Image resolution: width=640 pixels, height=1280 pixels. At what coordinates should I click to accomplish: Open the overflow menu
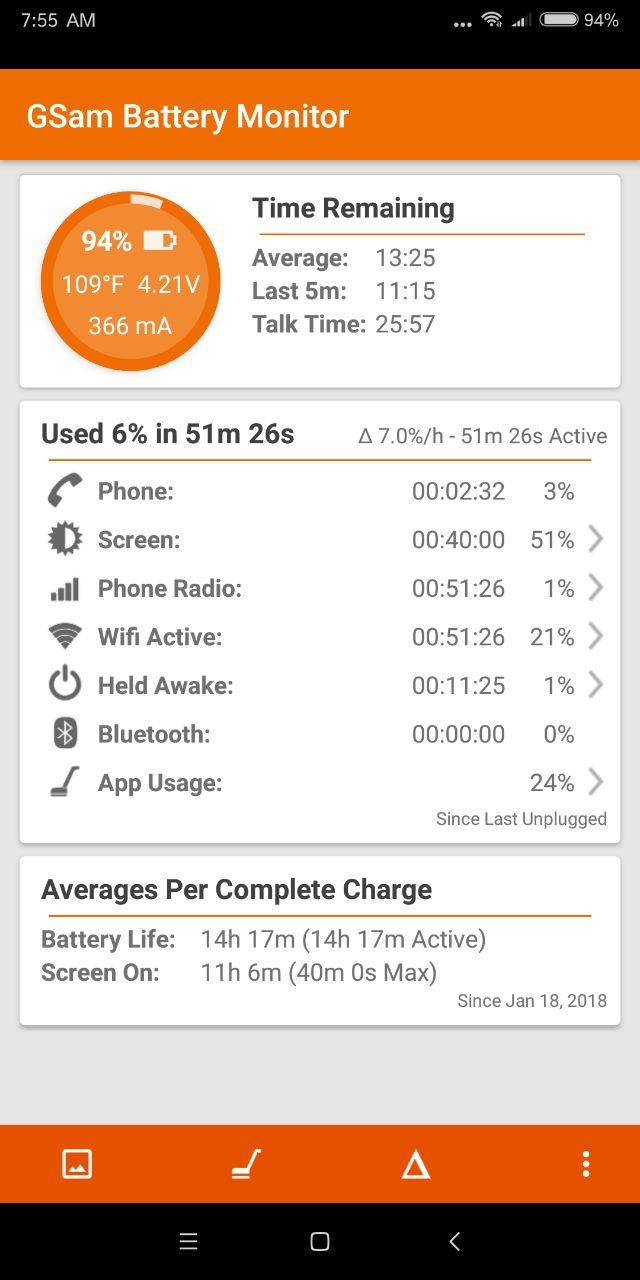pyautogui.click(x=585, y=1163)
